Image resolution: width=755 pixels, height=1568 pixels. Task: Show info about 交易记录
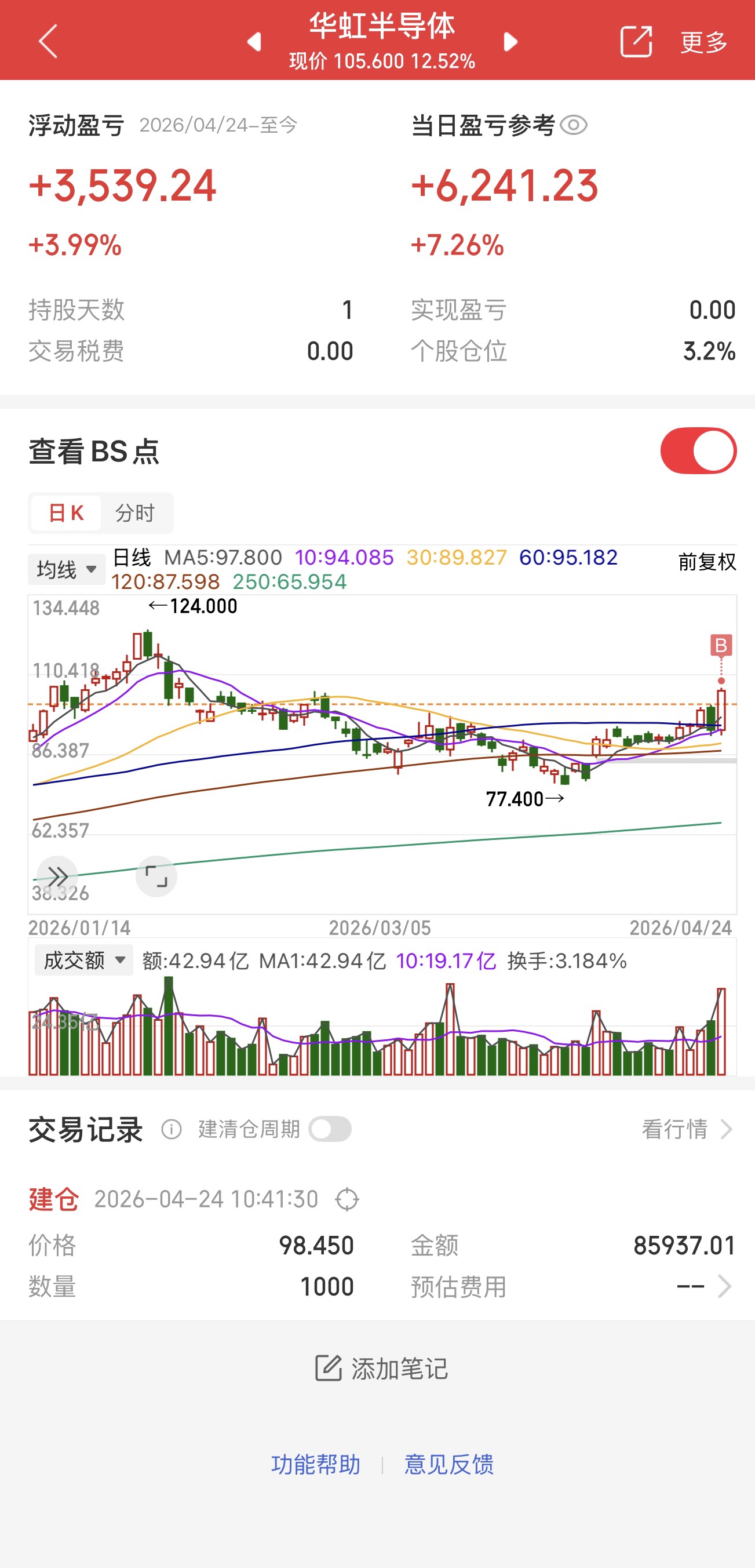tap(172, 1130)
